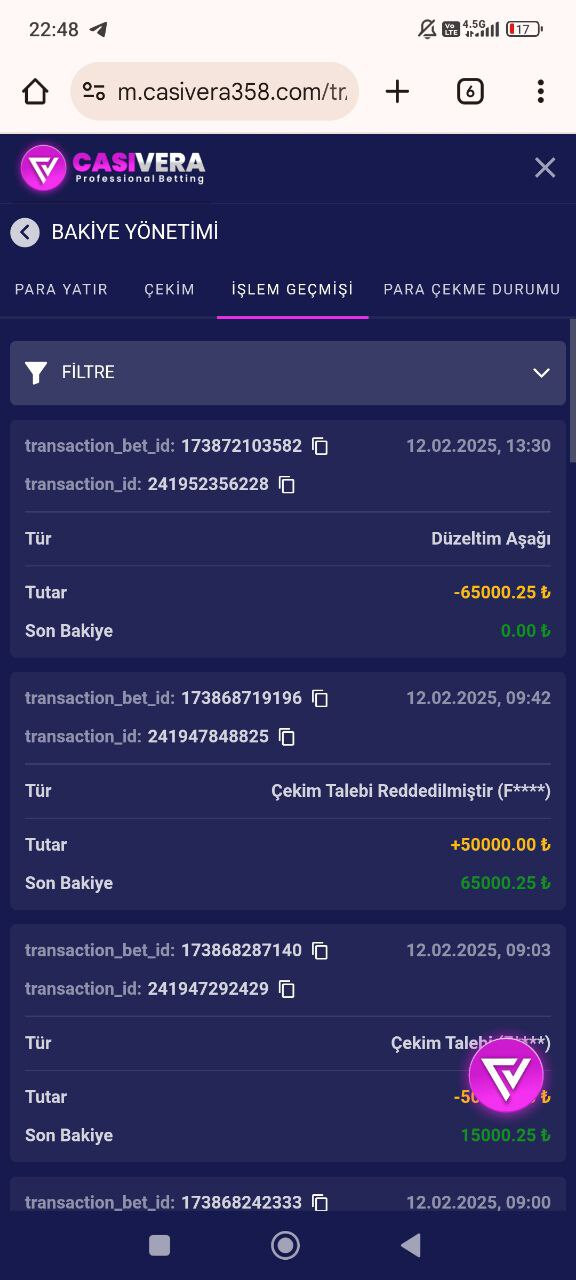
Task: Open the tab switcher showing 6
Action: (x=470, y=92)
